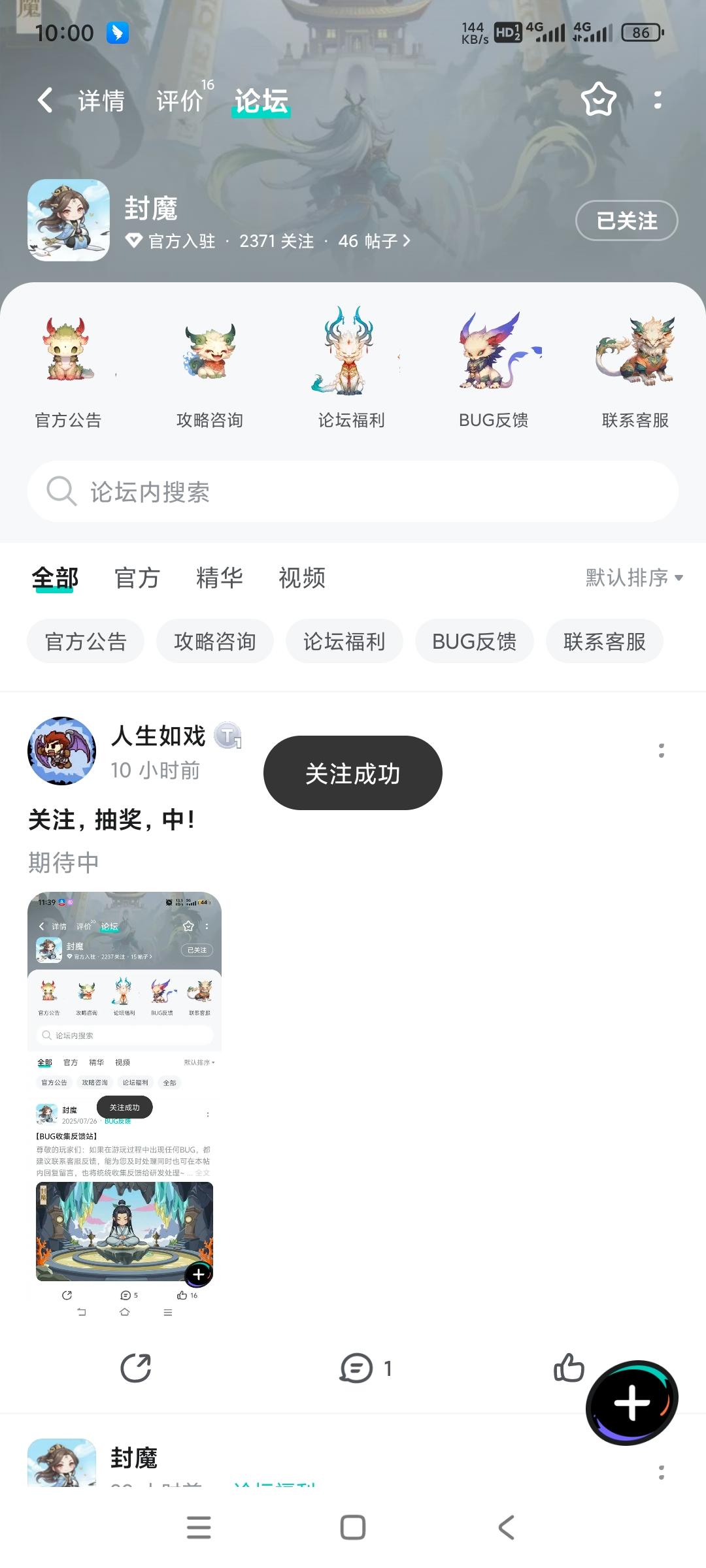Open the top-right overflow menu
The width and height of the screenshot is (706, 1568).
tap(657, 100)
